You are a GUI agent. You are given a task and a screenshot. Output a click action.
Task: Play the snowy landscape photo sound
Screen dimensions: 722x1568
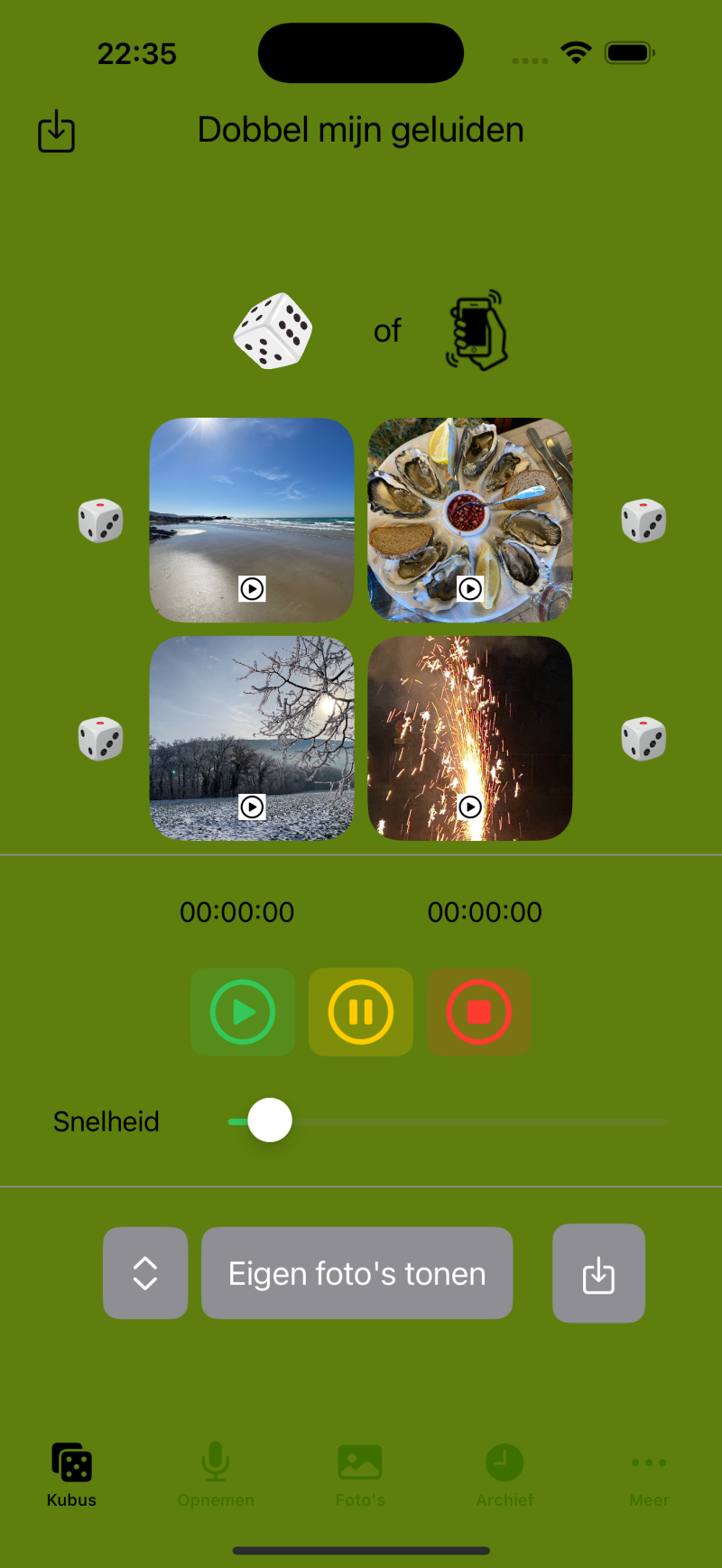click(x=252, y=807)
